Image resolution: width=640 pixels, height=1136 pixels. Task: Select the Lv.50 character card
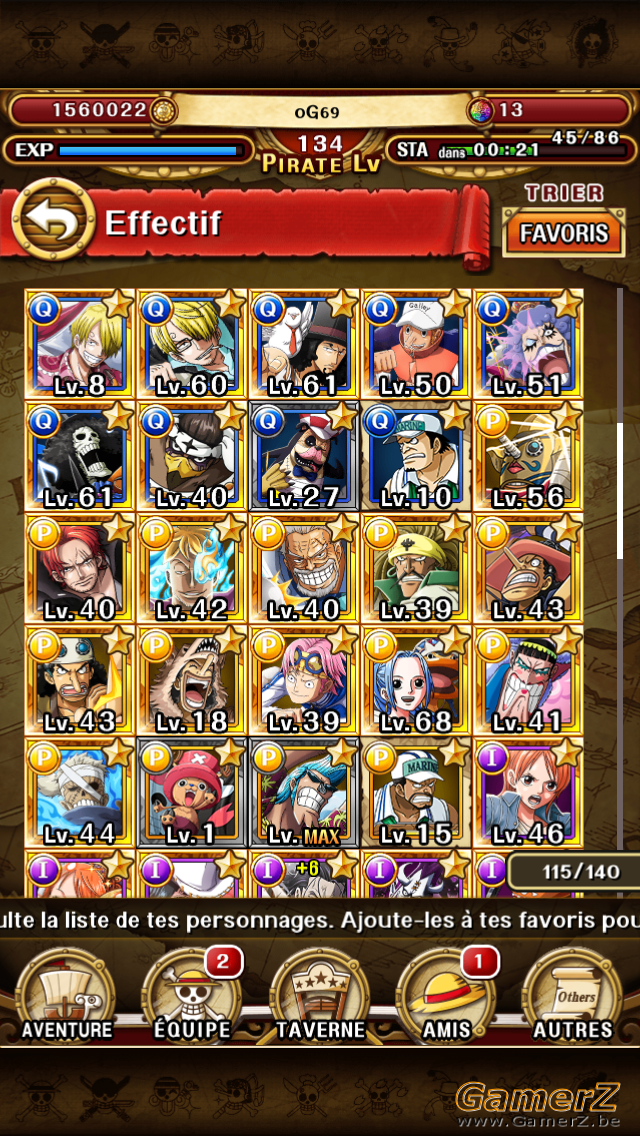[416, 344]
